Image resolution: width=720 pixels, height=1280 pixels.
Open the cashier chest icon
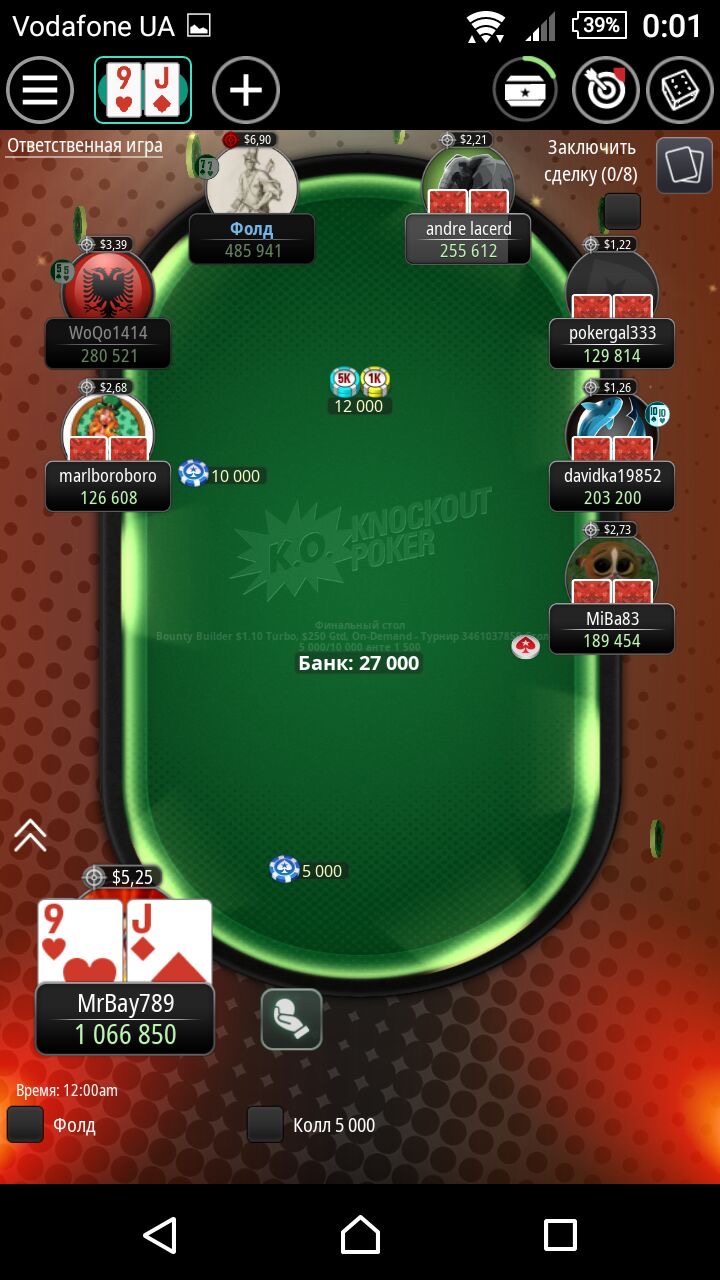pos(526,90)
